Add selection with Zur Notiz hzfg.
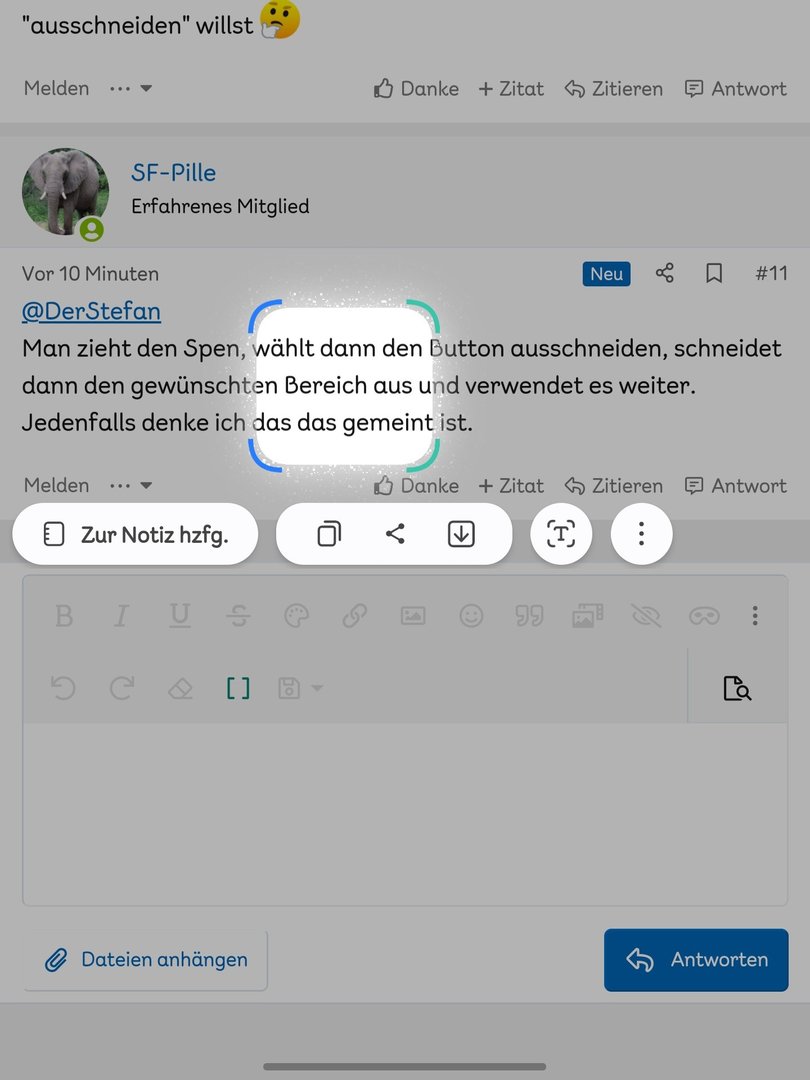This screenshot has height=1080, width=810. [x=135, y=535]
